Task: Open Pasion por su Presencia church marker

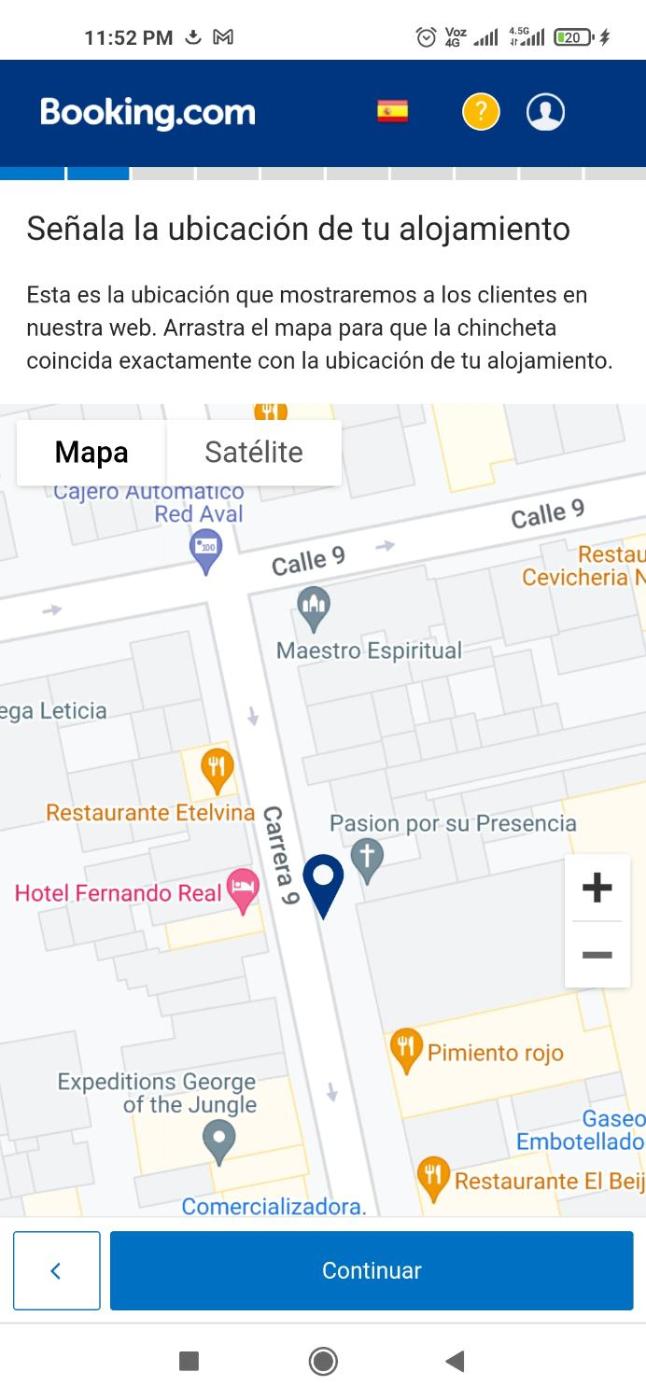Action: click(368, 859)
